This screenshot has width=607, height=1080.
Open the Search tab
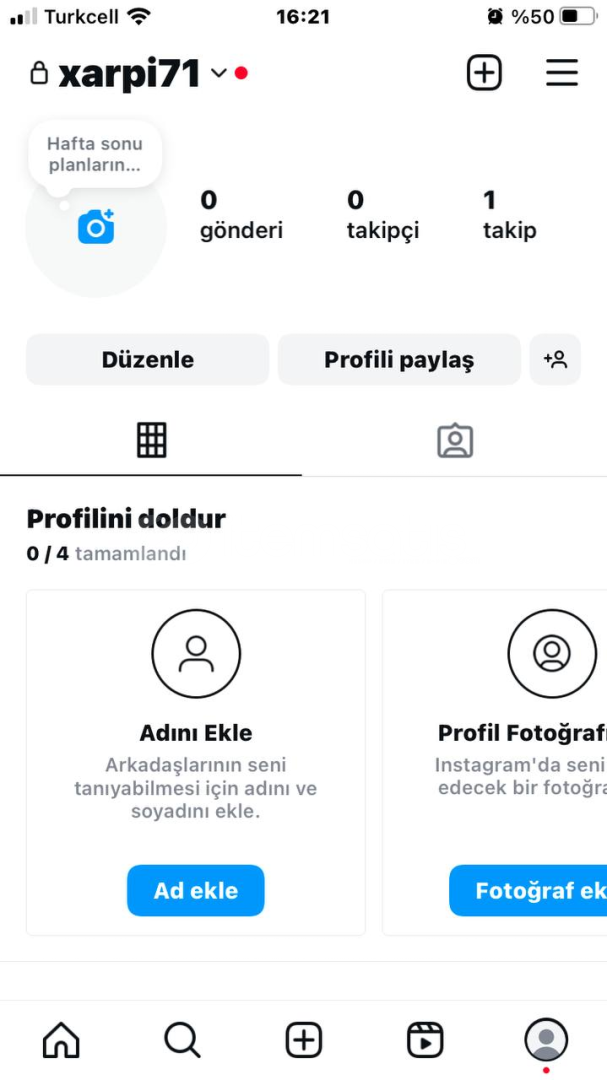[x=182, y=1040]
